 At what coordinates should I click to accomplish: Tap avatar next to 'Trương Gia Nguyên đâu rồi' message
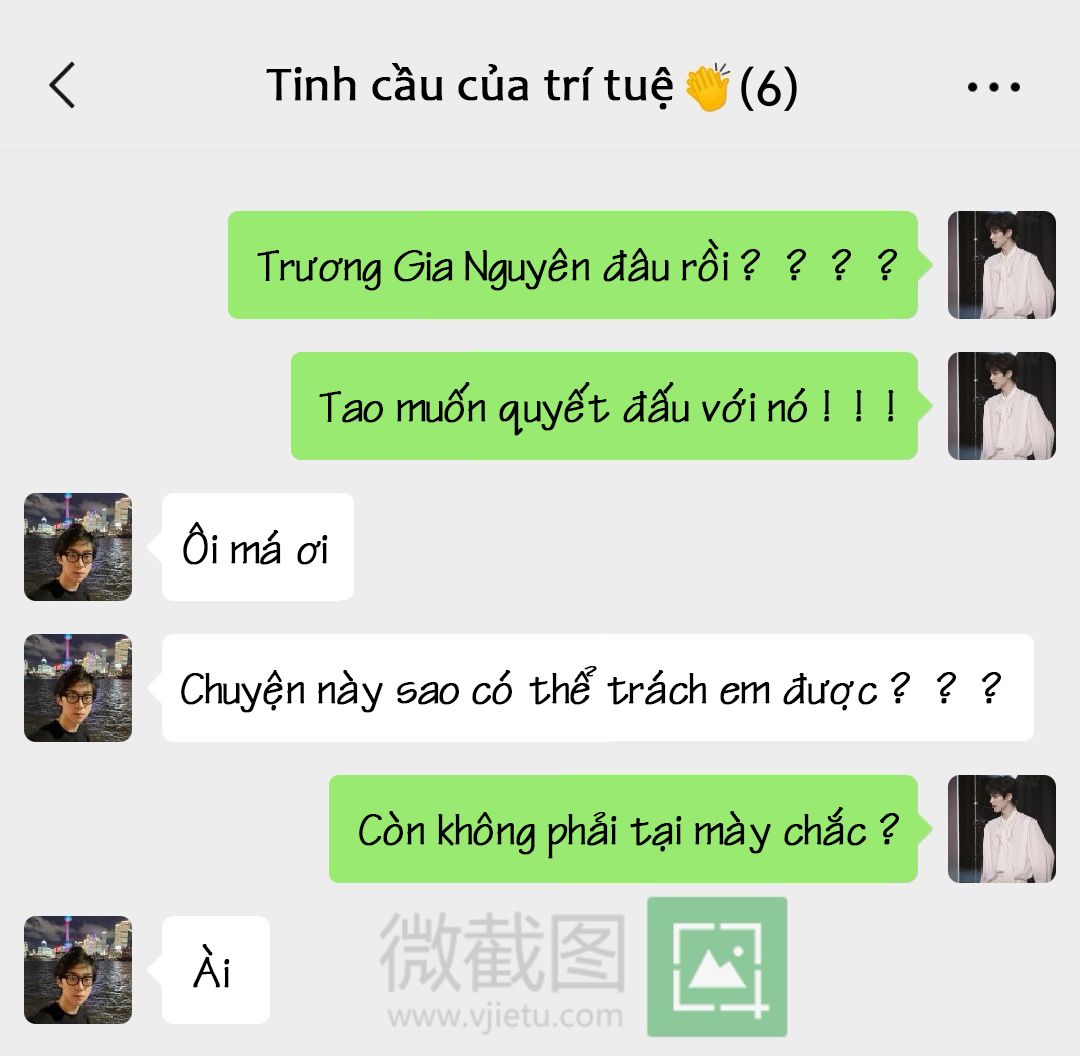point(1001,265)
